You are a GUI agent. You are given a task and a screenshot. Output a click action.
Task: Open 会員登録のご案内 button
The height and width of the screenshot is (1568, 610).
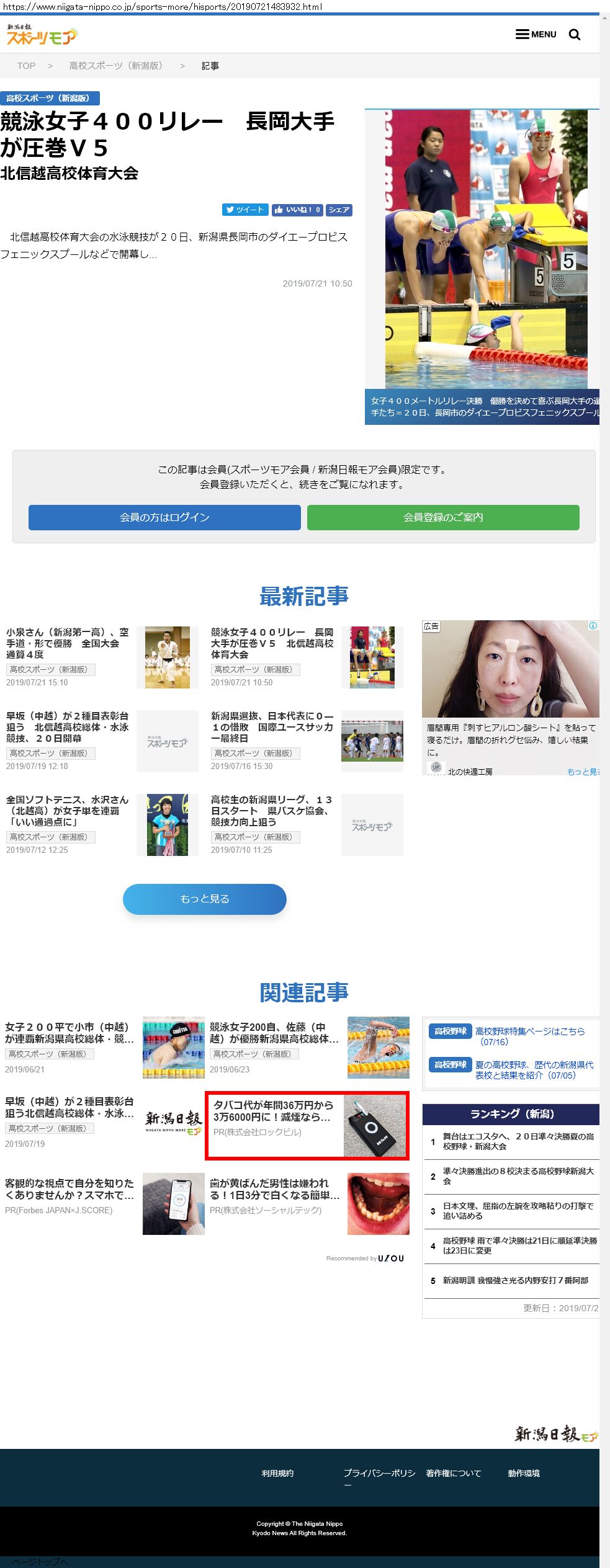pos(443,517)
